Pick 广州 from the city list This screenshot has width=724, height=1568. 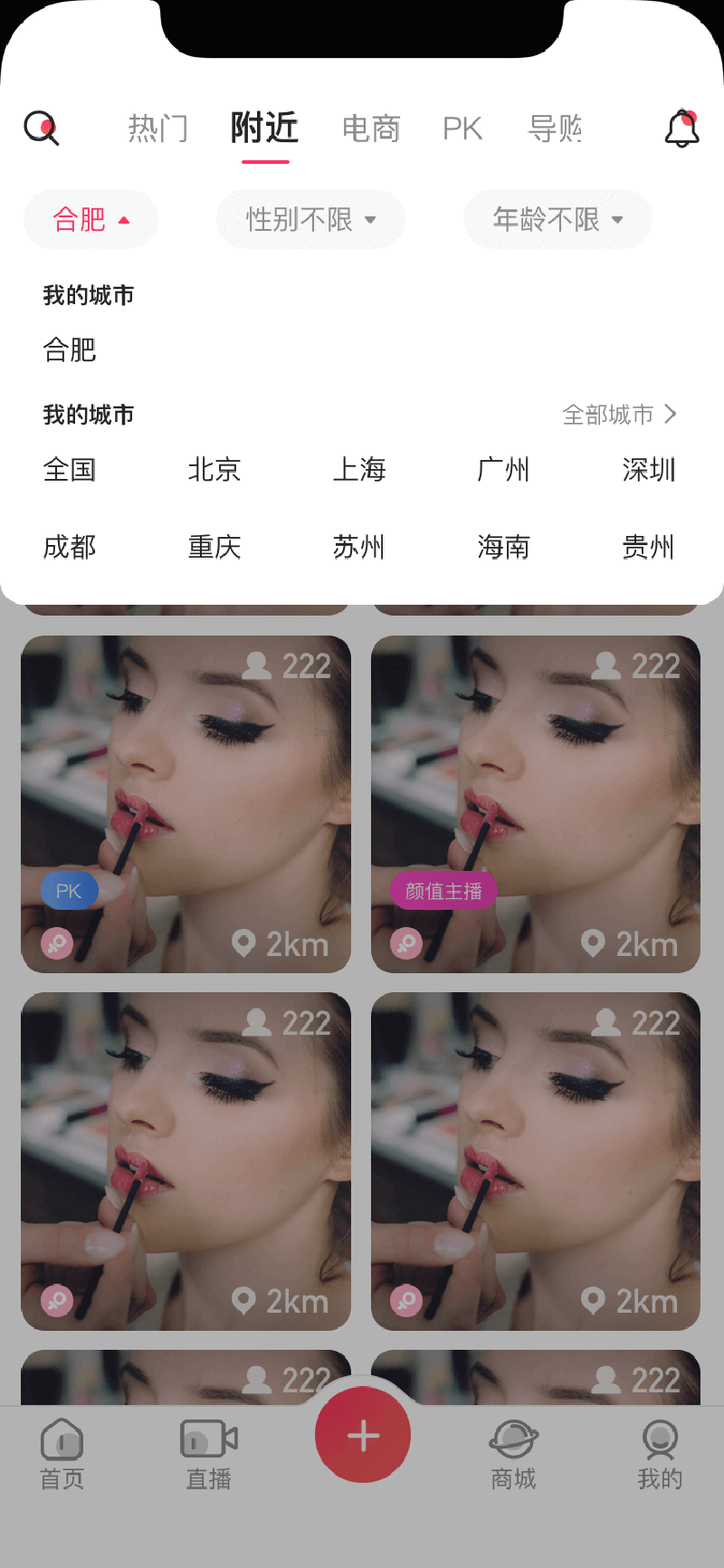coord(504,470)
